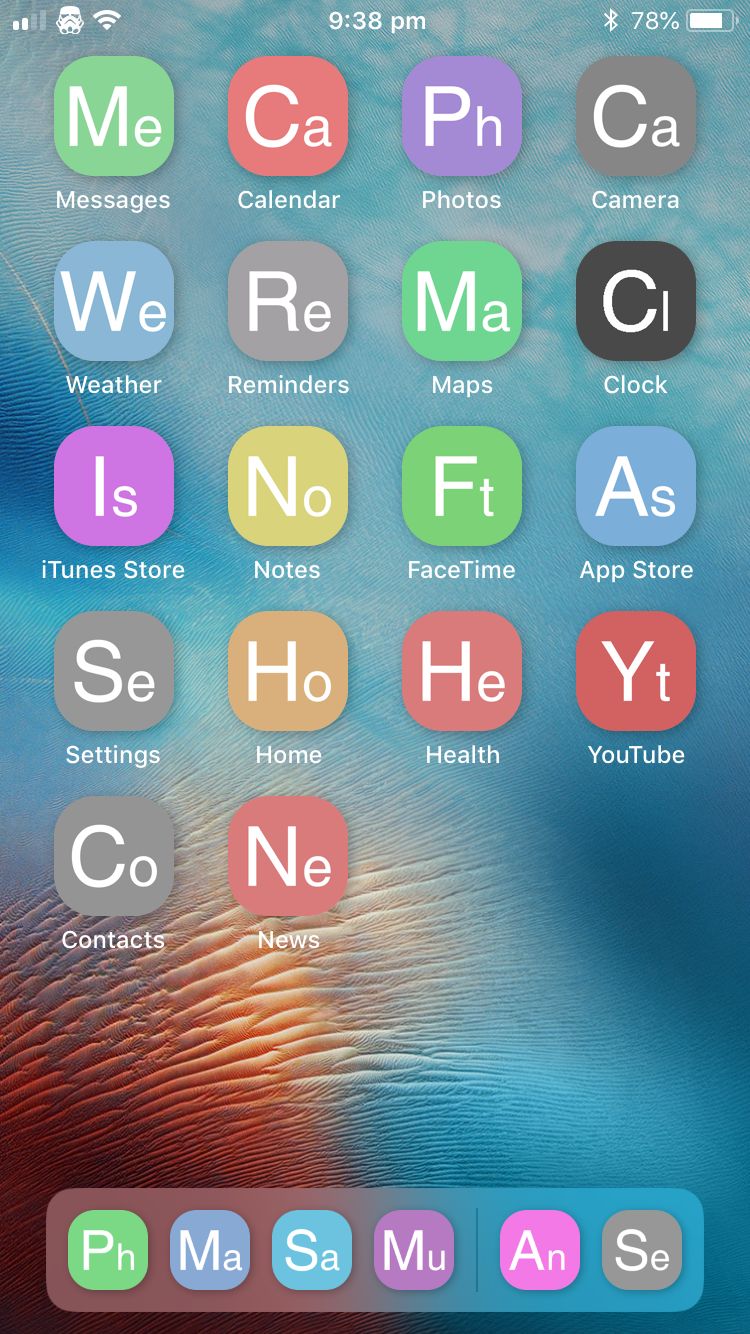The width and height of the screenshot is (750, 1334).
Task: Launch the Camera app
Action: (636, 116)
